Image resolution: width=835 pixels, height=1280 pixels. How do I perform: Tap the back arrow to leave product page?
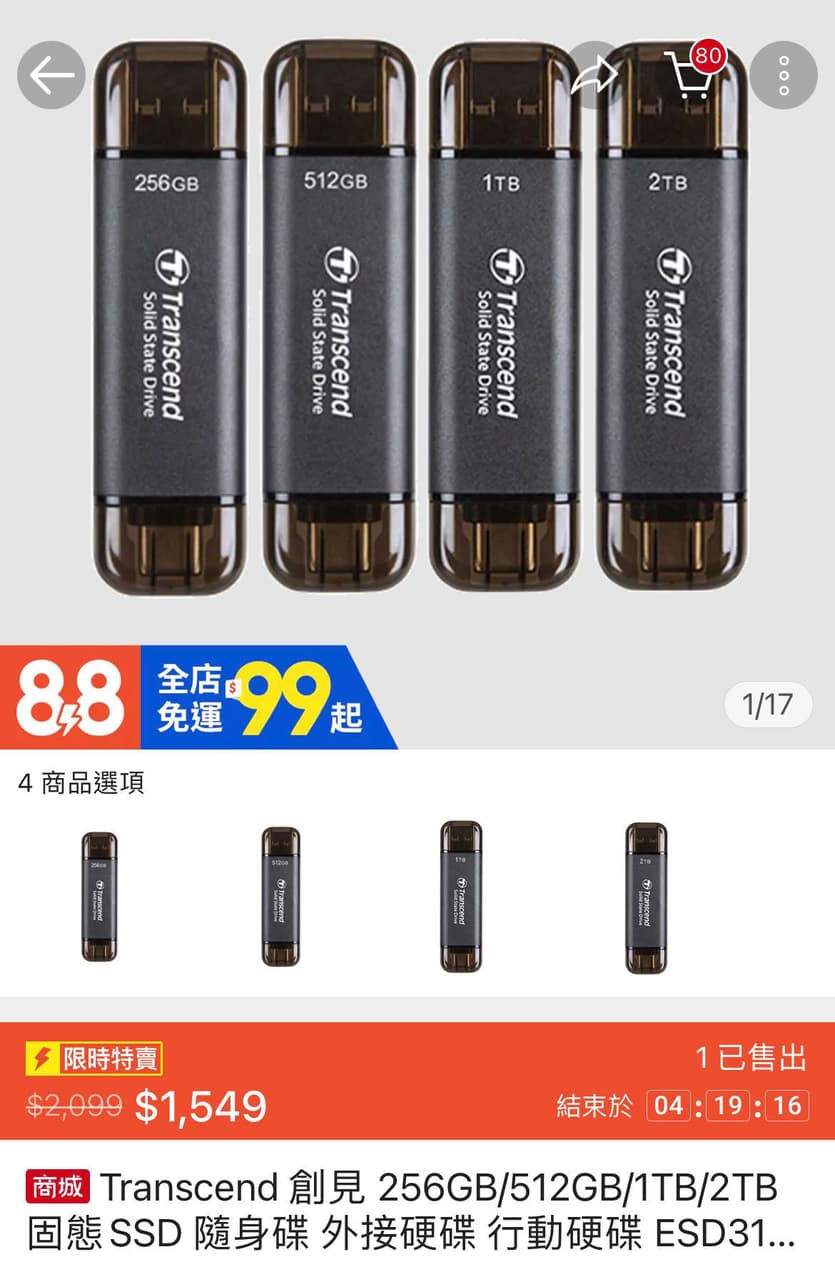coord(50,75)
